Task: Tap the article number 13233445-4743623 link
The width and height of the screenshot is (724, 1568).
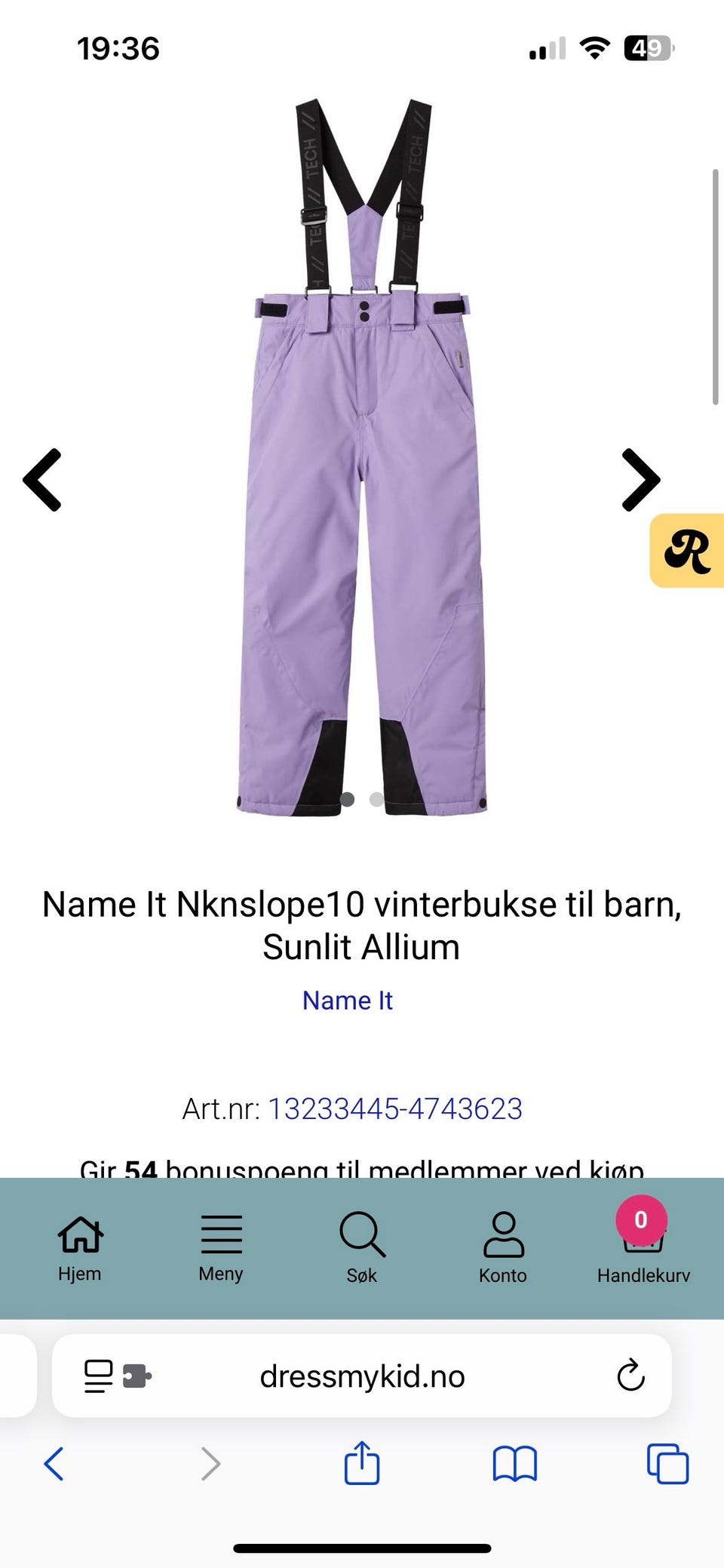Action: coord(395,1108)
